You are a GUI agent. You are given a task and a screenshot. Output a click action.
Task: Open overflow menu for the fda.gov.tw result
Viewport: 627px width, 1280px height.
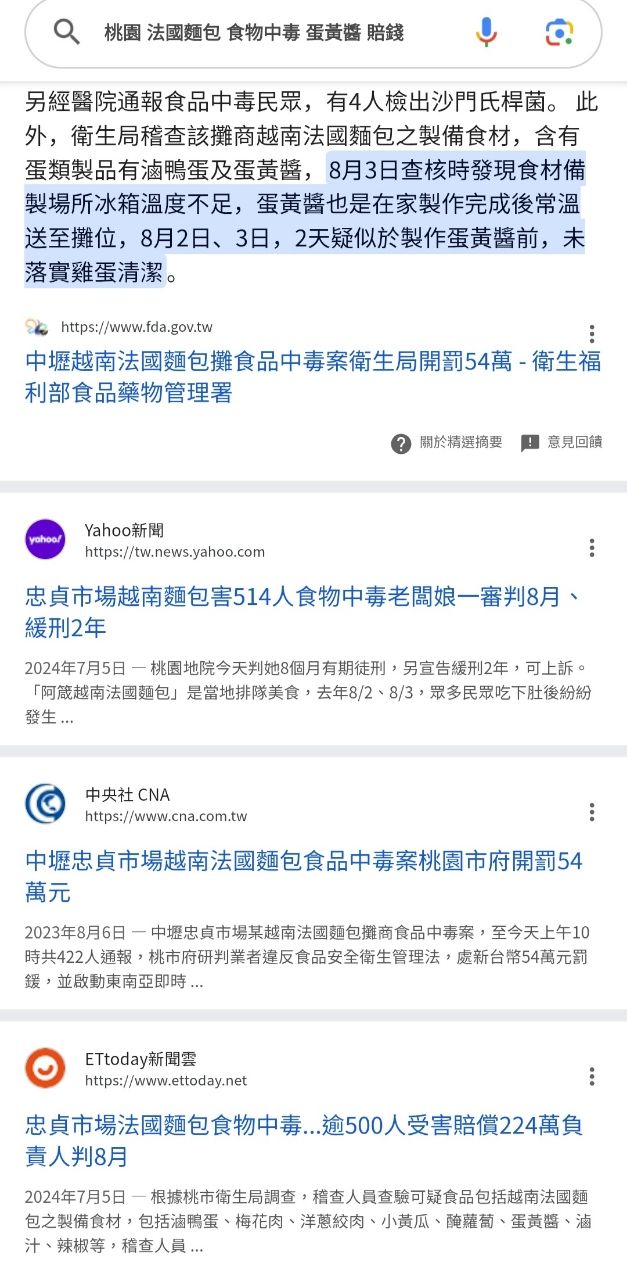click(x=592, y=334)
